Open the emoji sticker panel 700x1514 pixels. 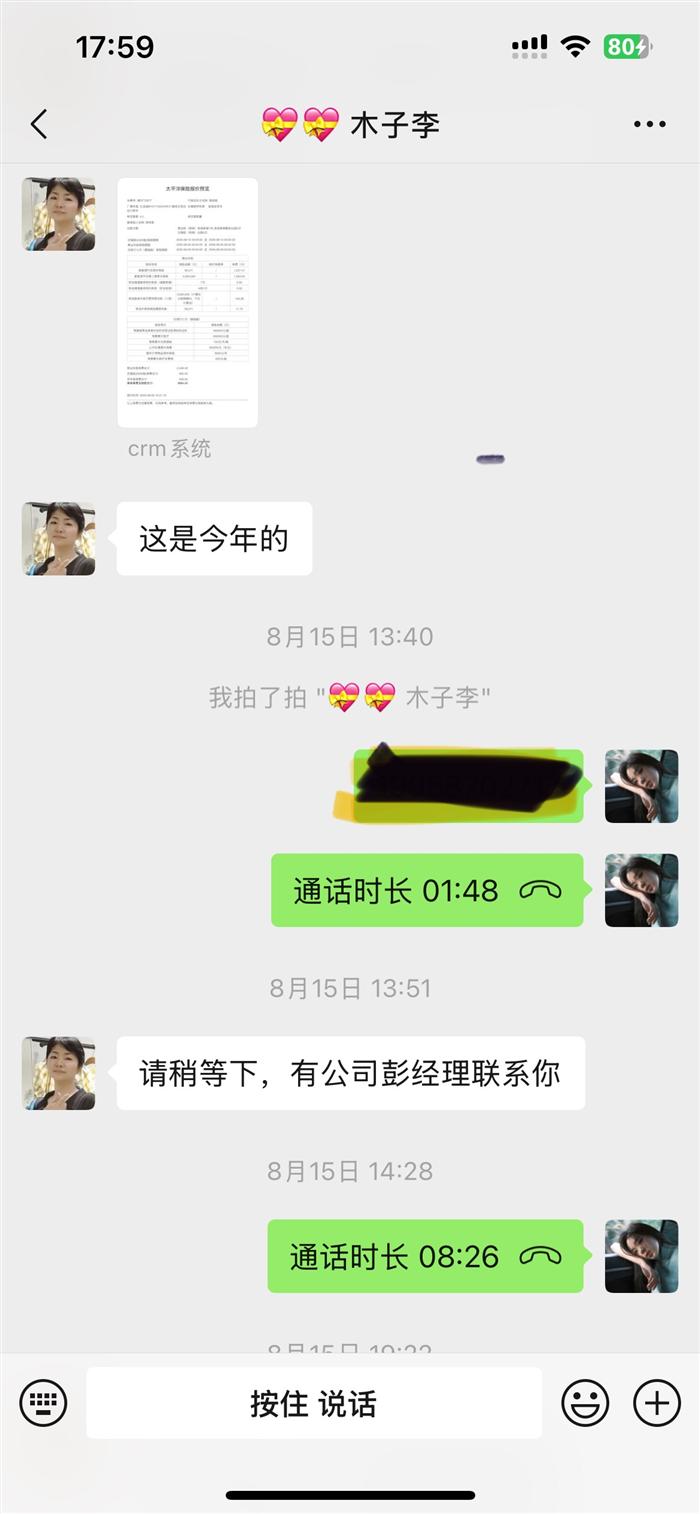point(585,1403)
